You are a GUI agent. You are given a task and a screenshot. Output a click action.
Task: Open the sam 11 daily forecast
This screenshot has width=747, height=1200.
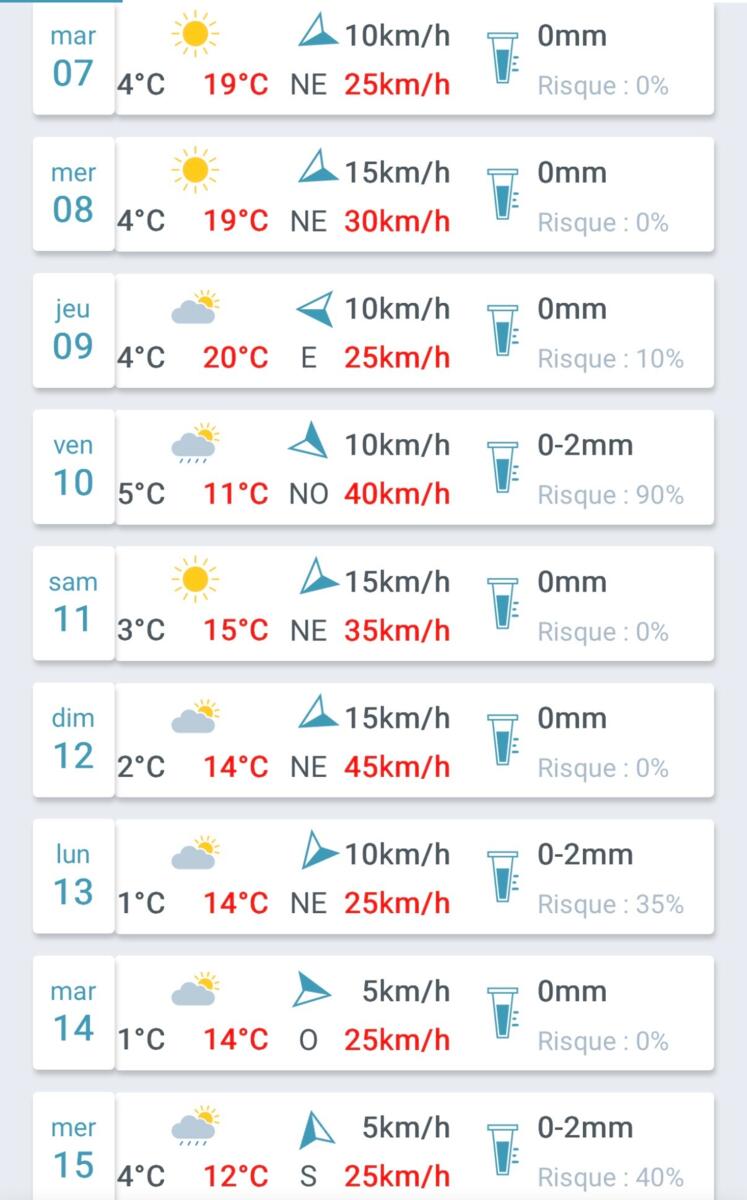[x=373, y=605]
